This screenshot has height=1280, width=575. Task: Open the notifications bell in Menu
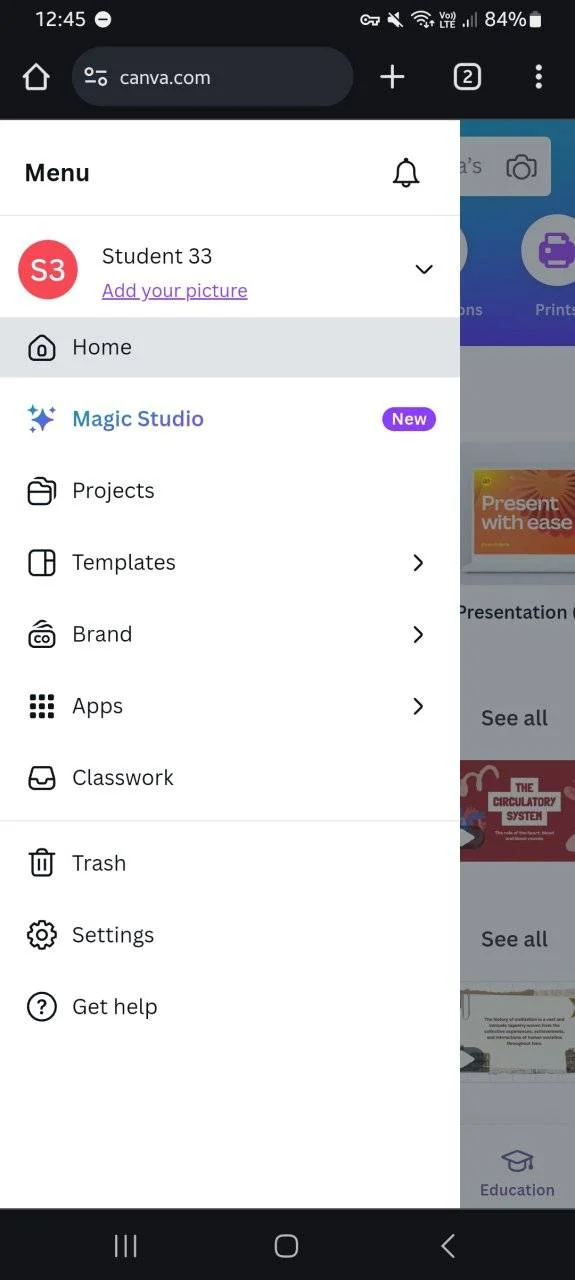(405, 173)
